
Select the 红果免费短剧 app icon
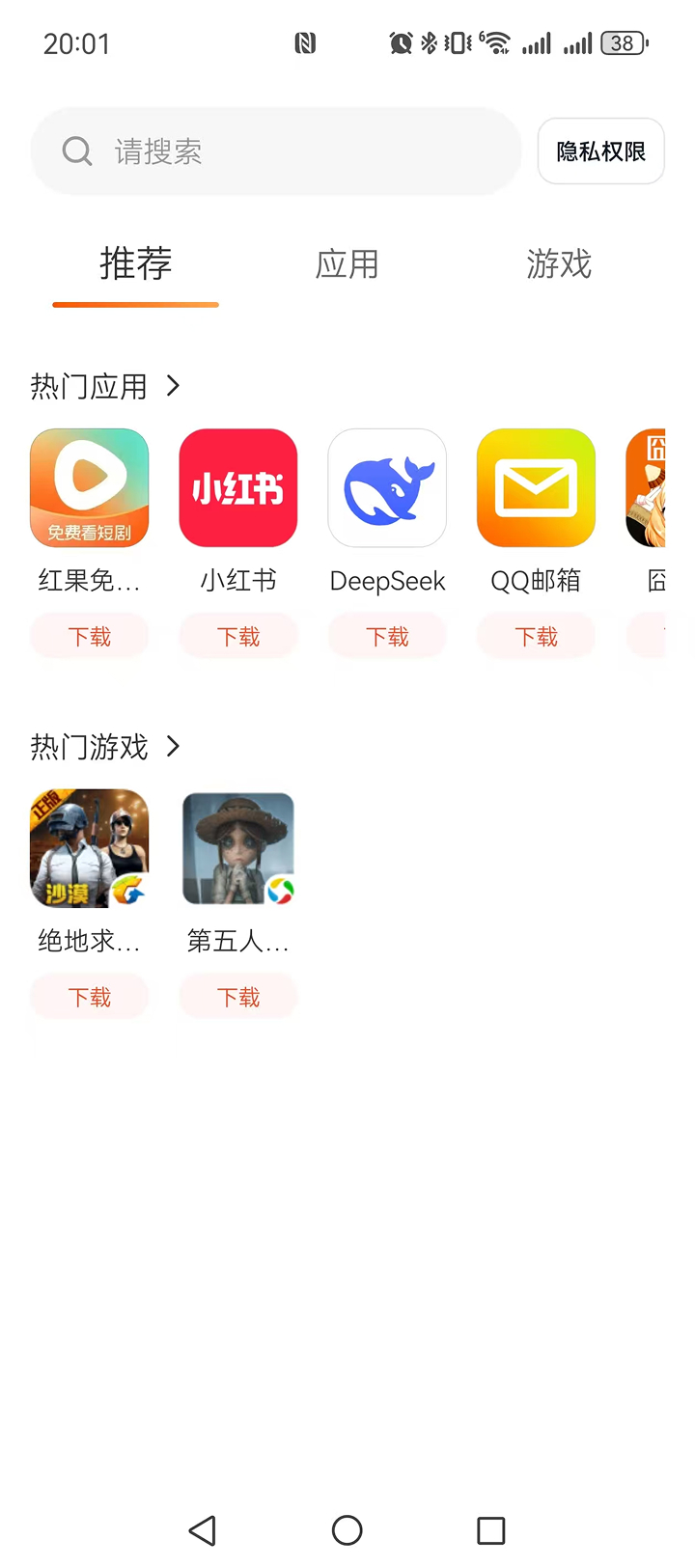click(89, 487)
